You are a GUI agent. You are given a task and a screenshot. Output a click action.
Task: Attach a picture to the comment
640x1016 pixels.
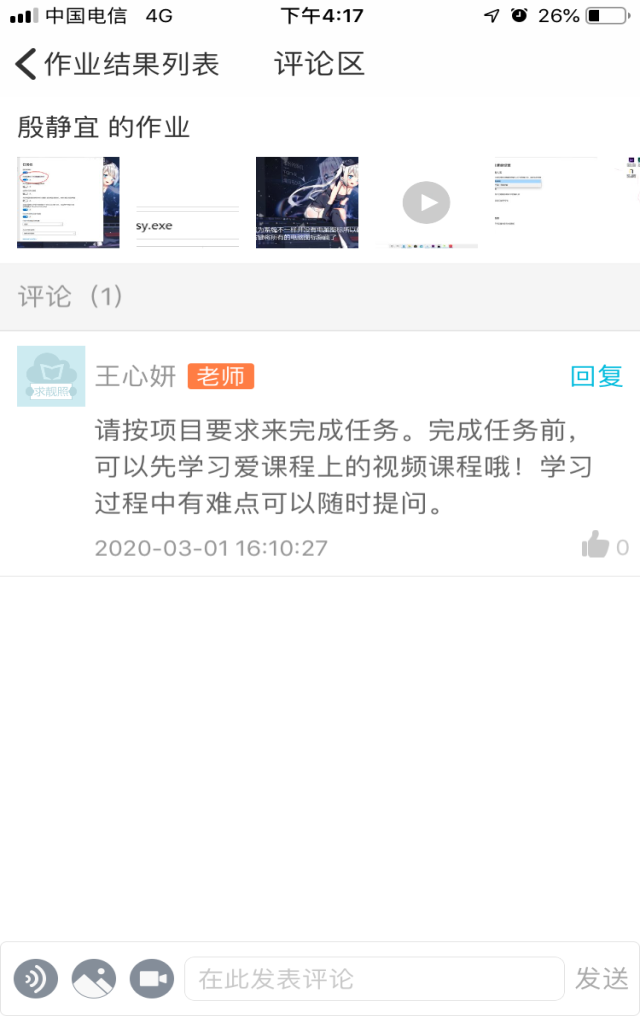point(94,978)
